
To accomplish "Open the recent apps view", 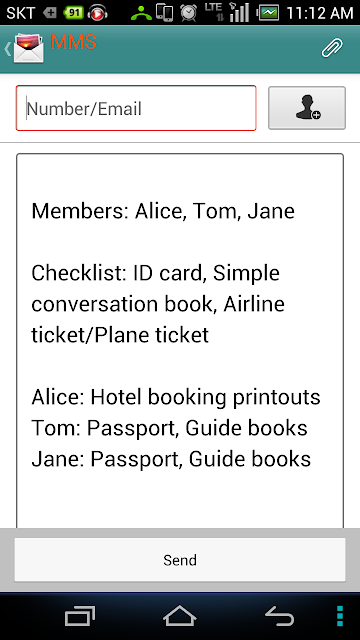I will 80,616.
